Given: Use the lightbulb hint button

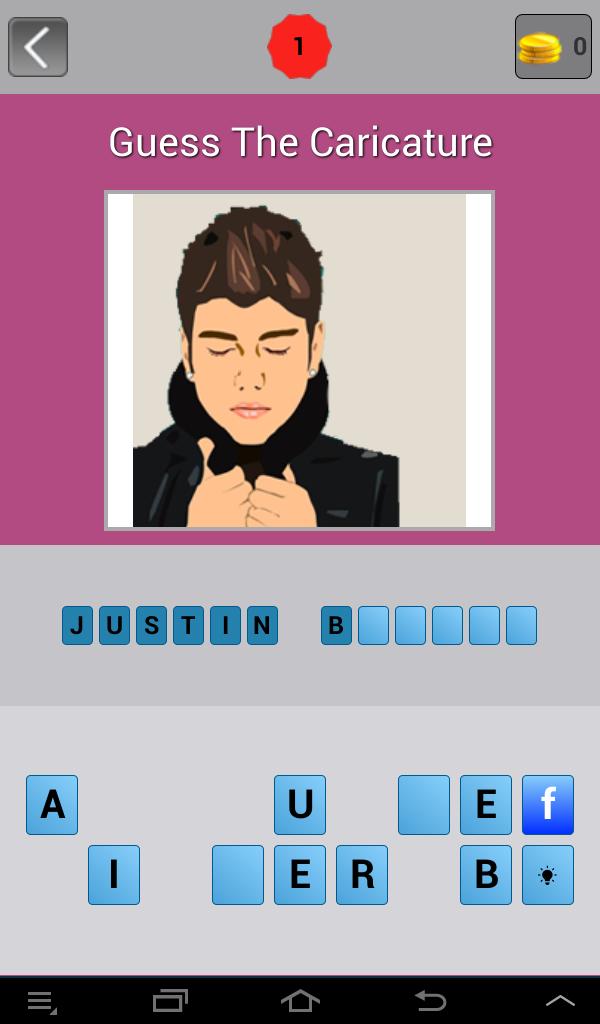Looking at the screenshot, I should pyautogui.click(x=548, y=875).
